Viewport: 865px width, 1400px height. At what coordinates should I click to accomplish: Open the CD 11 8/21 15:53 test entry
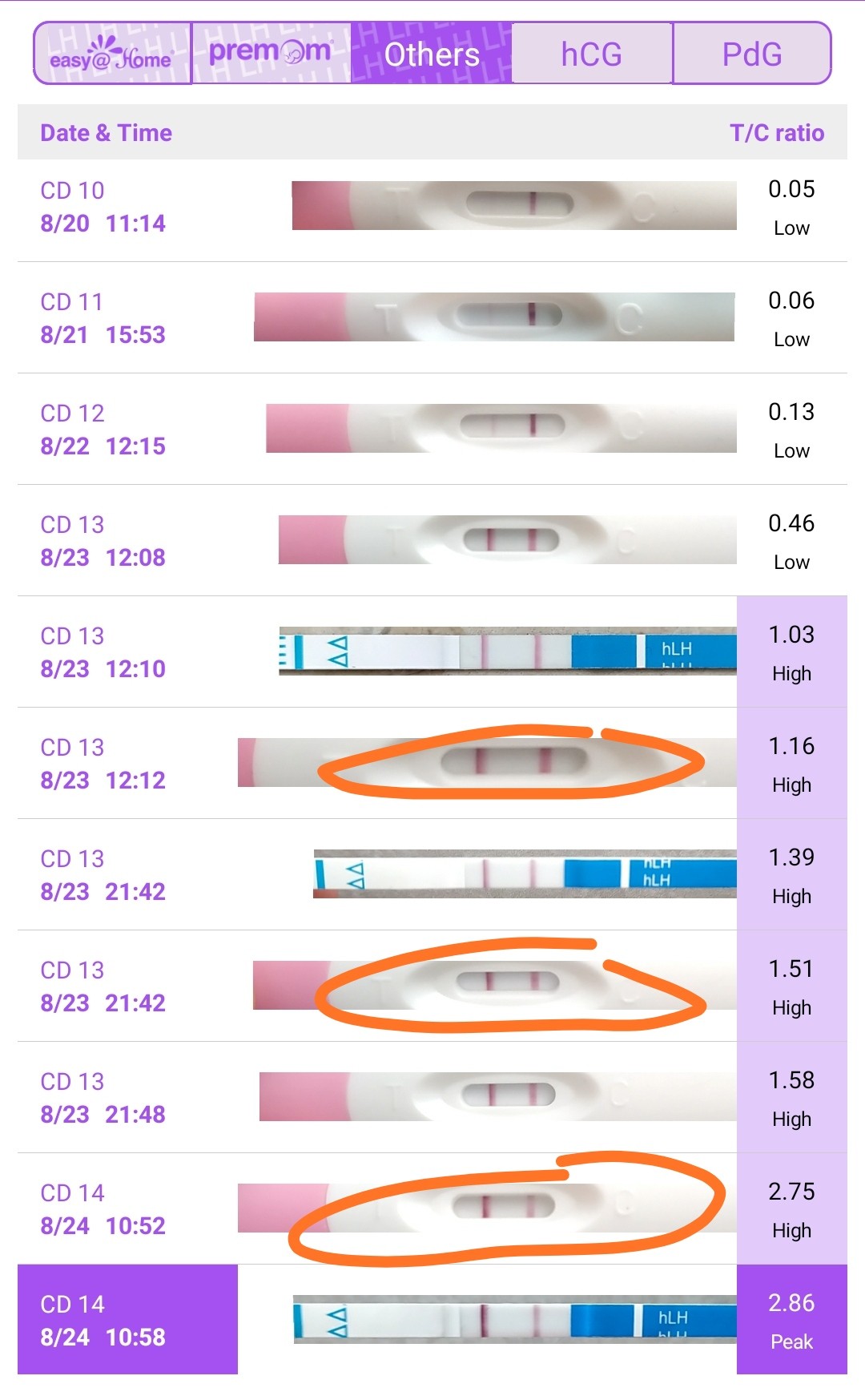coord(432,317)
